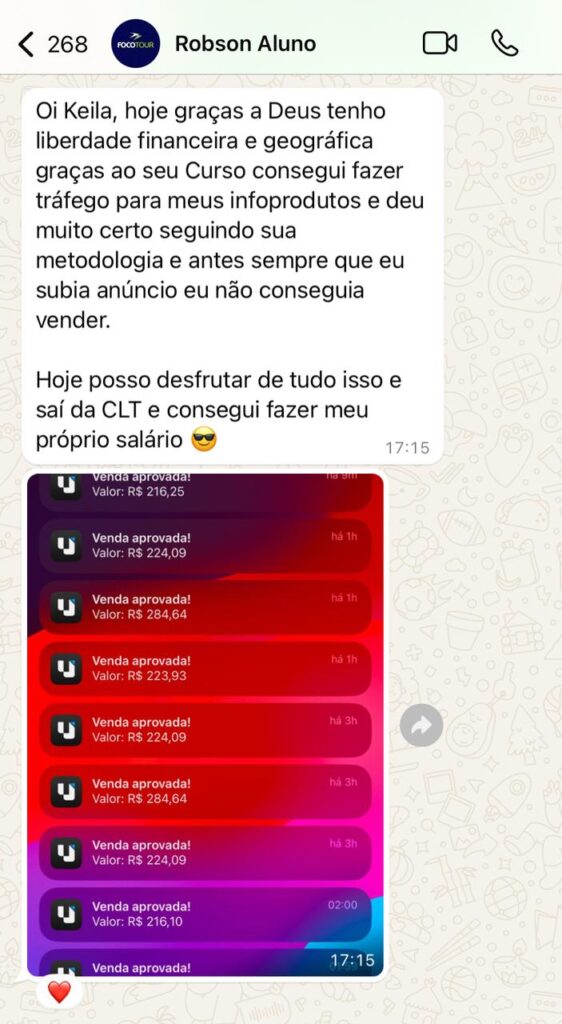
Task: Forward the image using the arrow button
Action: point(422,725)
